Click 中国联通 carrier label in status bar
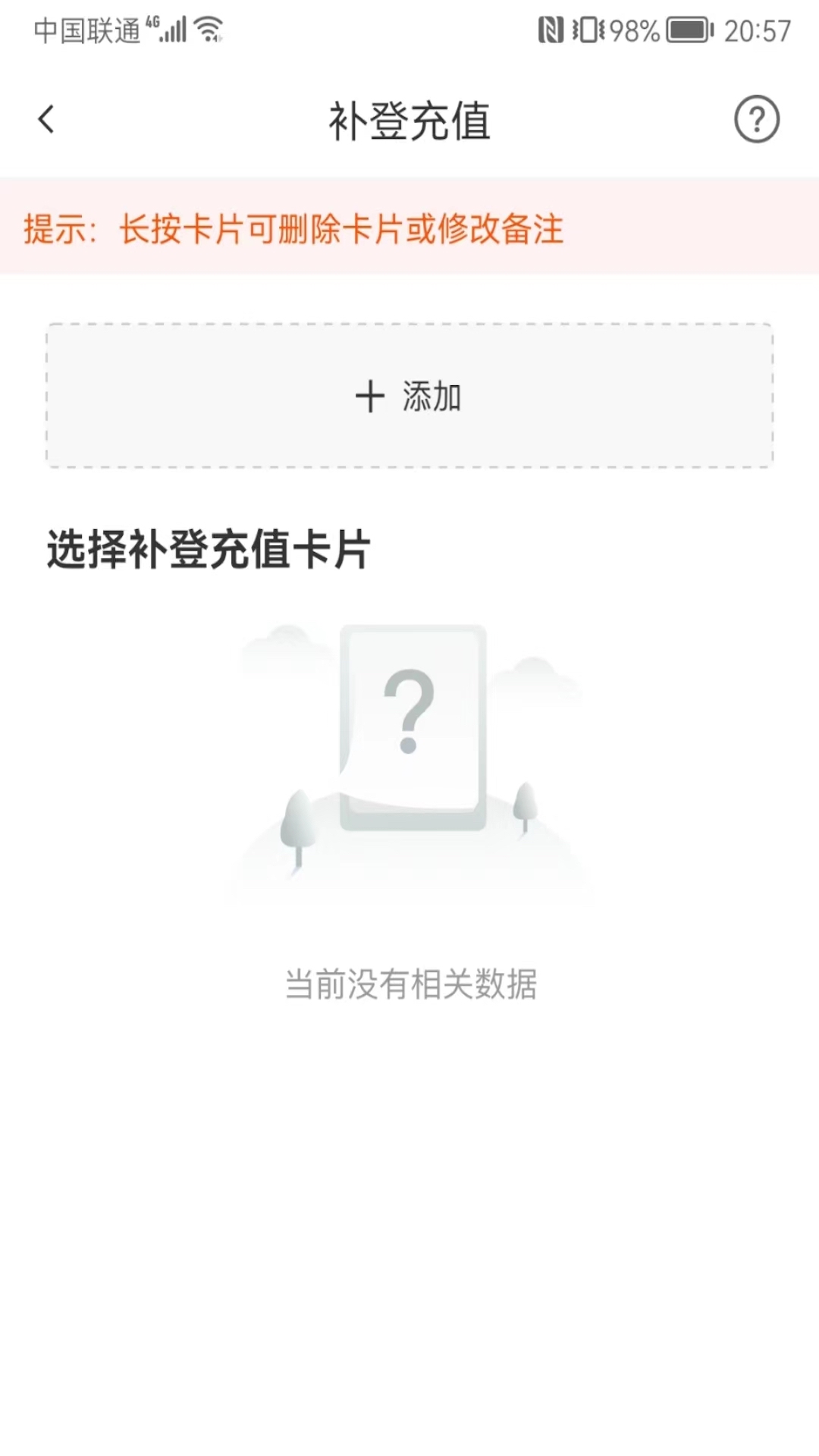The width and height of the screenshot is (819, 1456). [85, 31]
